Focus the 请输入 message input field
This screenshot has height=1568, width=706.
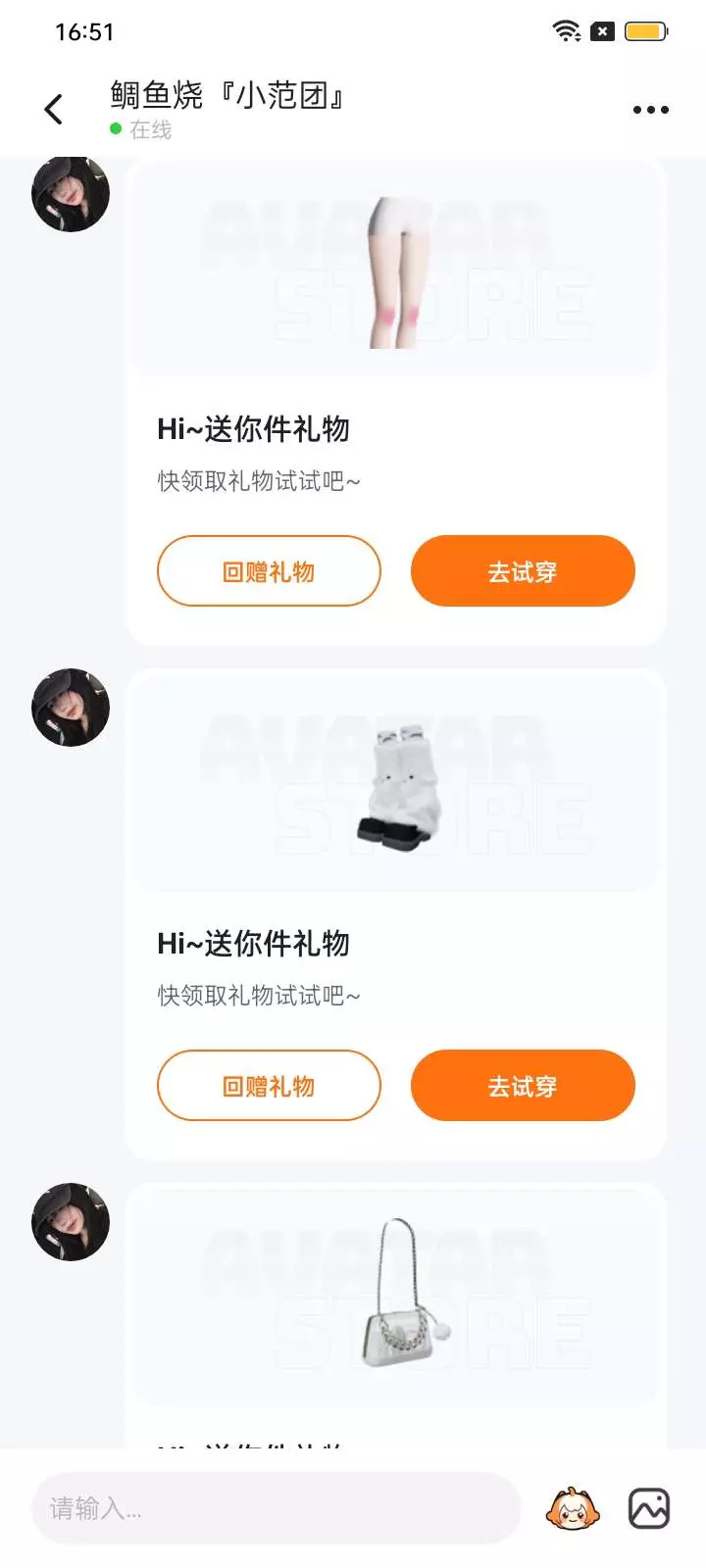pos(277,1508)
